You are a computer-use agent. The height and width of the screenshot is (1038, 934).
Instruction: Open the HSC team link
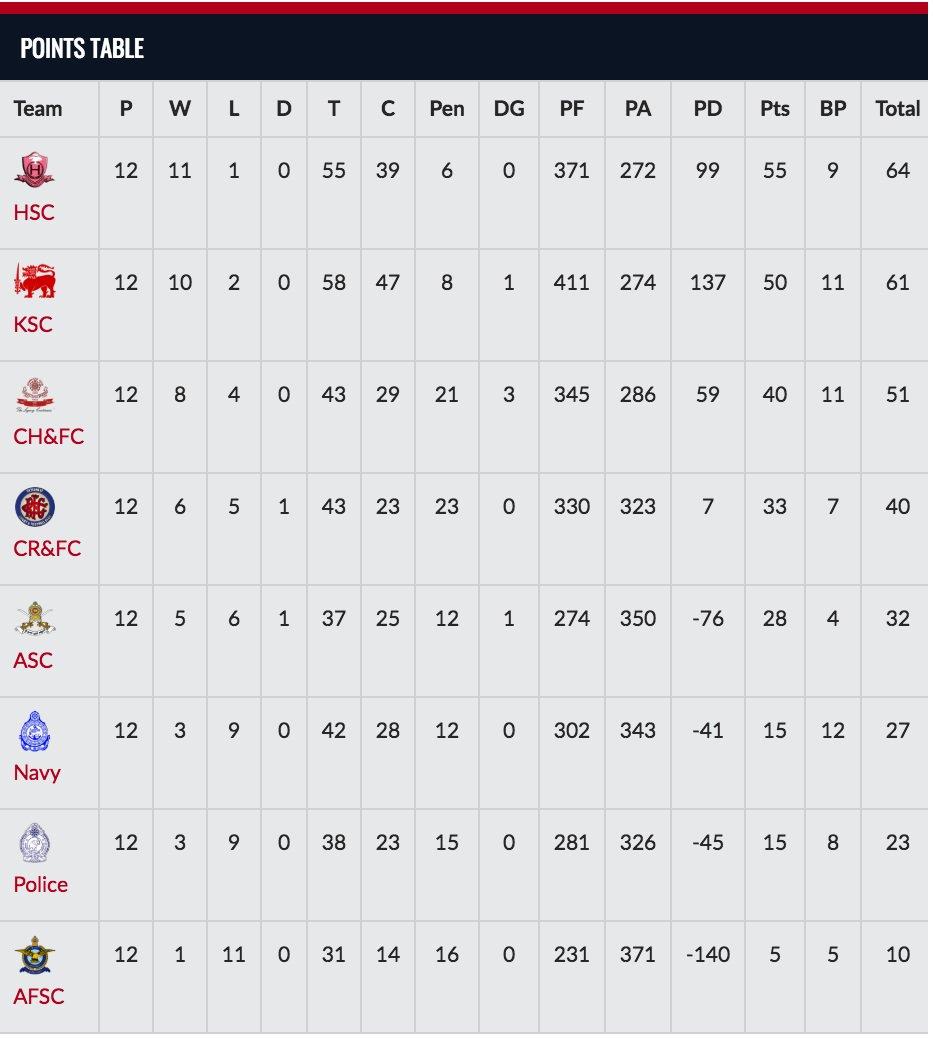click(34, 212)
